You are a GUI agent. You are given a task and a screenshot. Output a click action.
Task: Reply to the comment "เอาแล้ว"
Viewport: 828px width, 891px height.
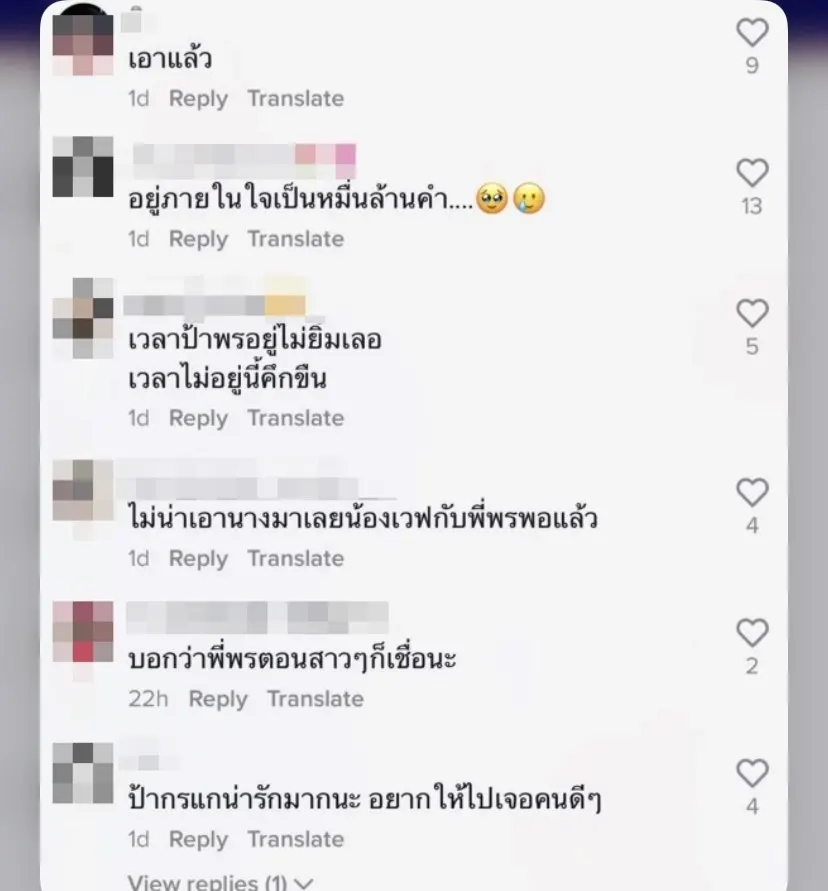click(198, 99)
